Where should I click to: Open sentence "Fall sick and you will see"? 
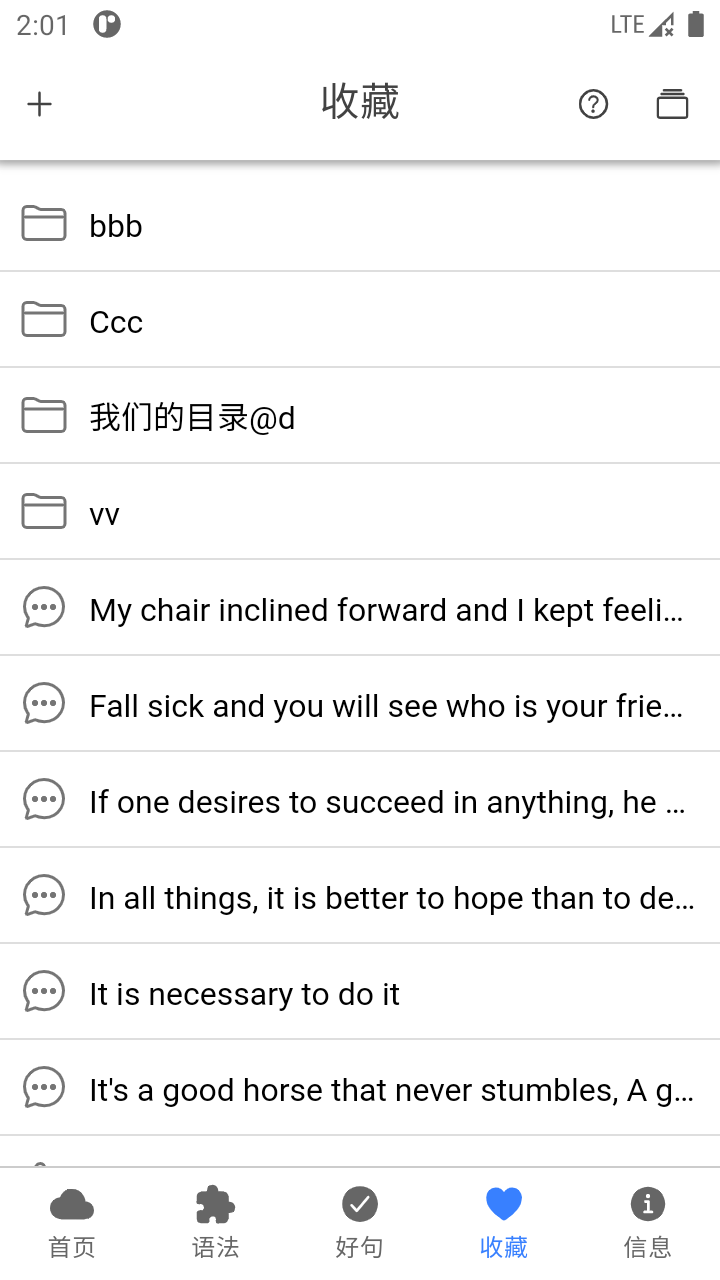pyautogui.click(x=360, y=704)
